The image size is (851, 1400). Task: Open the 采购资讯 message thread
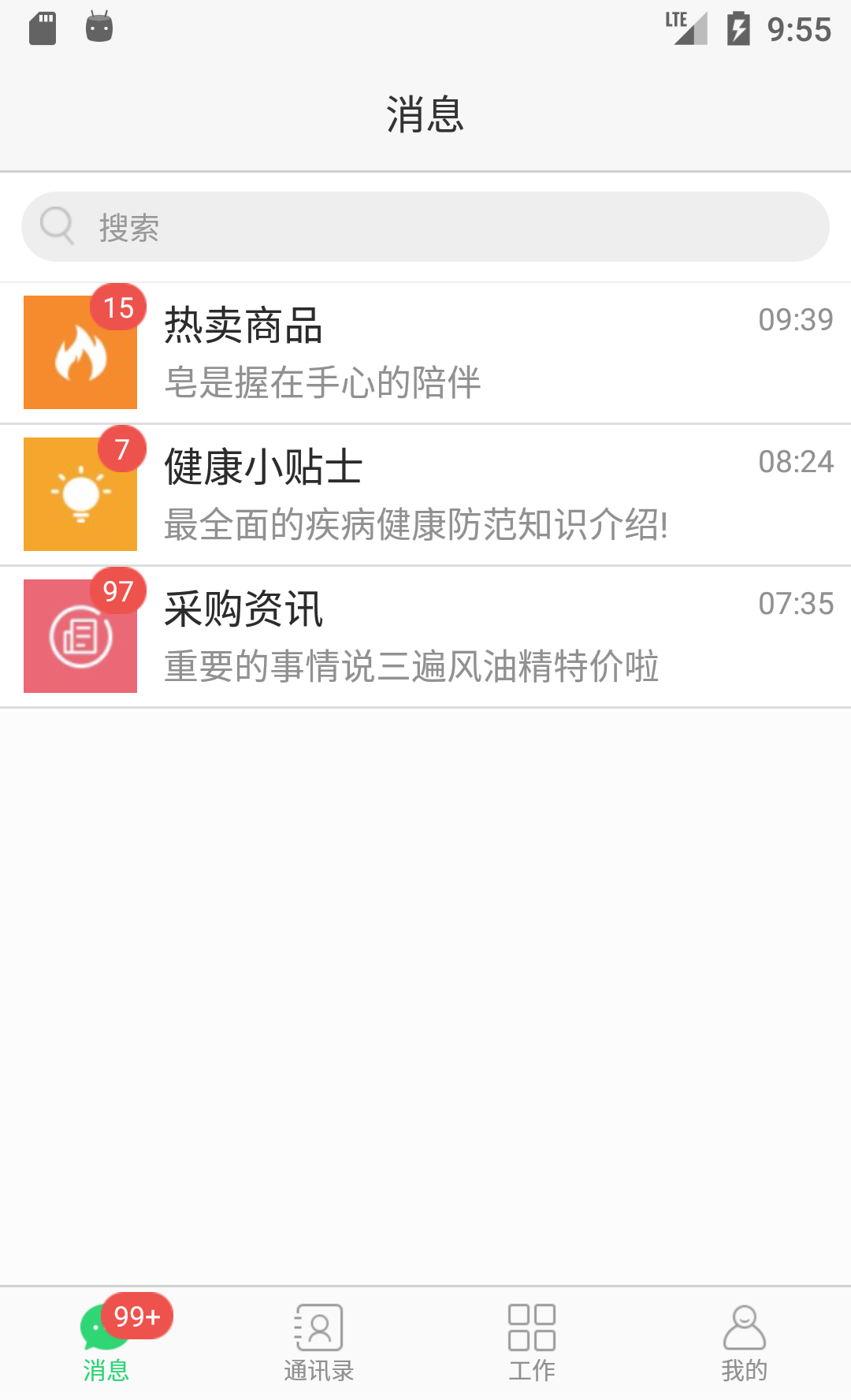[x=425, y=636]
